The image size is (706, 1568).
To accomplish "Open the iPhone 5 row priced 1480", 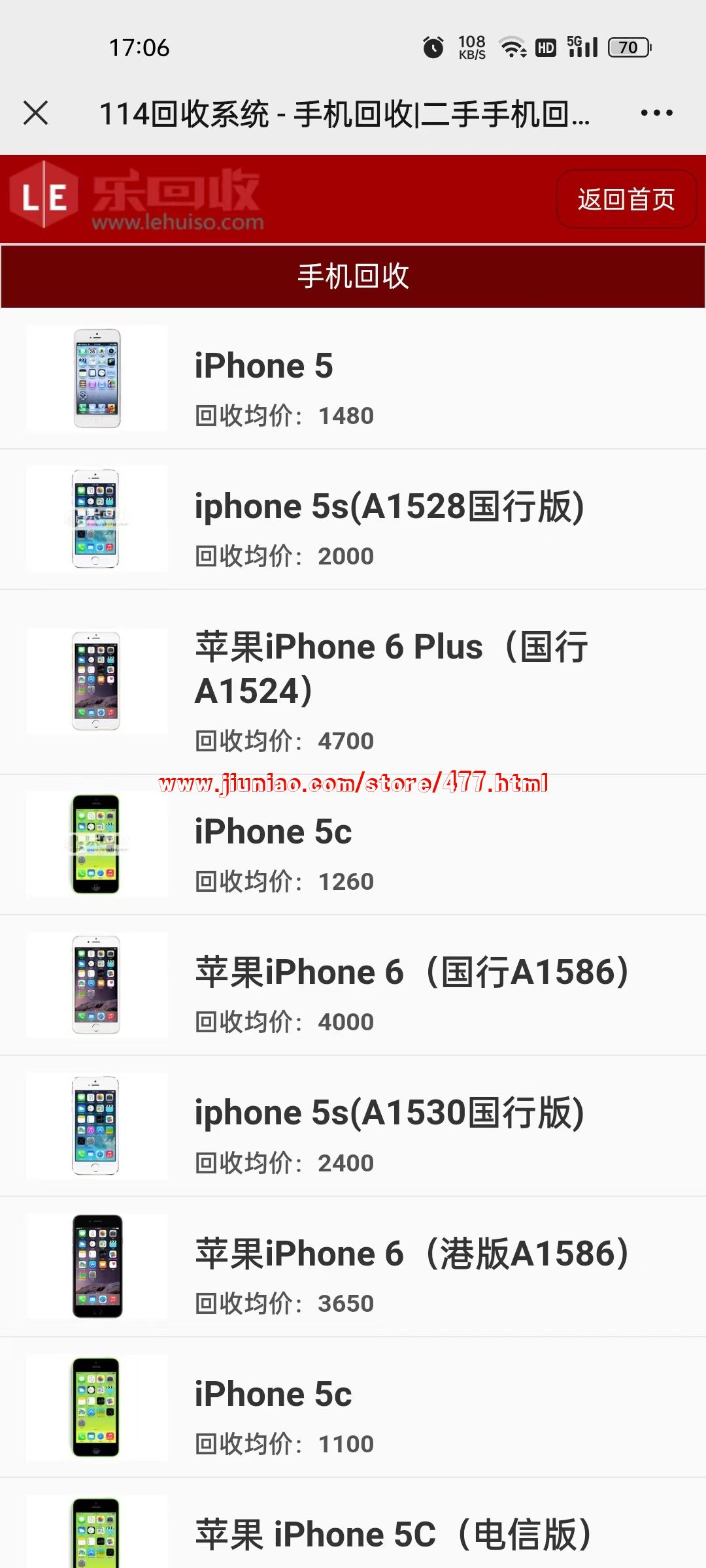I will (353, 379).
